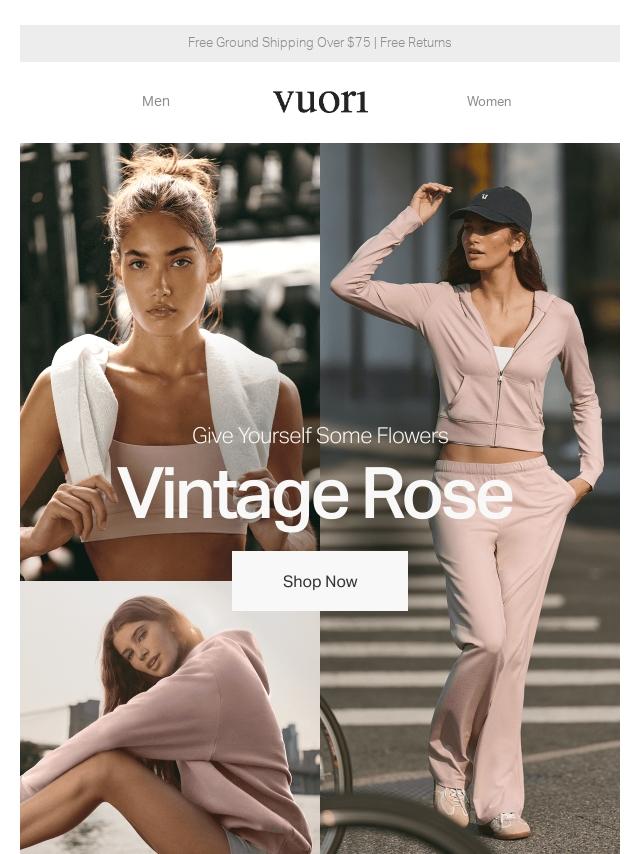Open the free shipping and returns banner
The height and width of the screenshot is (854, 640).
pos(320,43)
